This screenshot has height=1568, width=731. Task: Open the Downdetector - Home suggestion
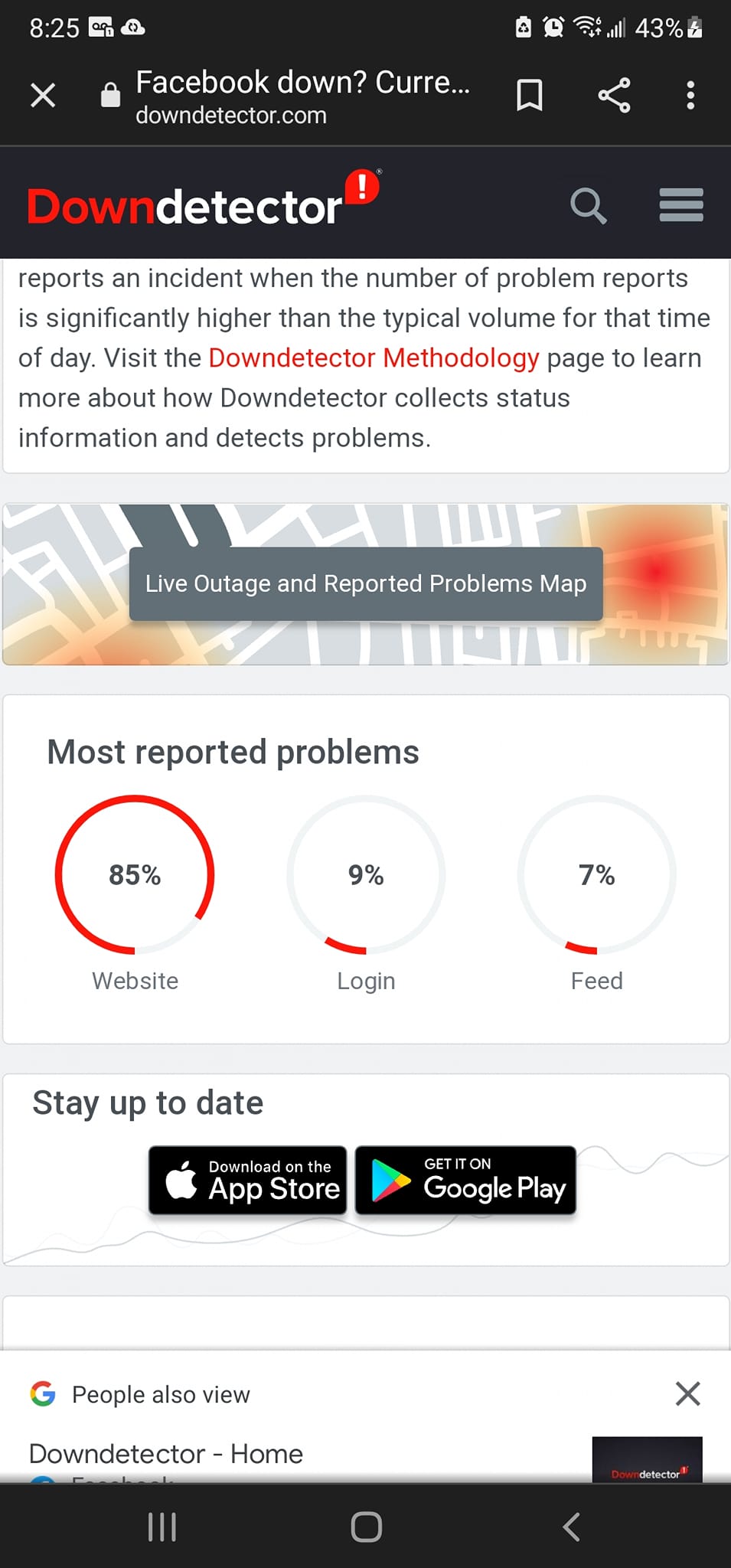166,1453
